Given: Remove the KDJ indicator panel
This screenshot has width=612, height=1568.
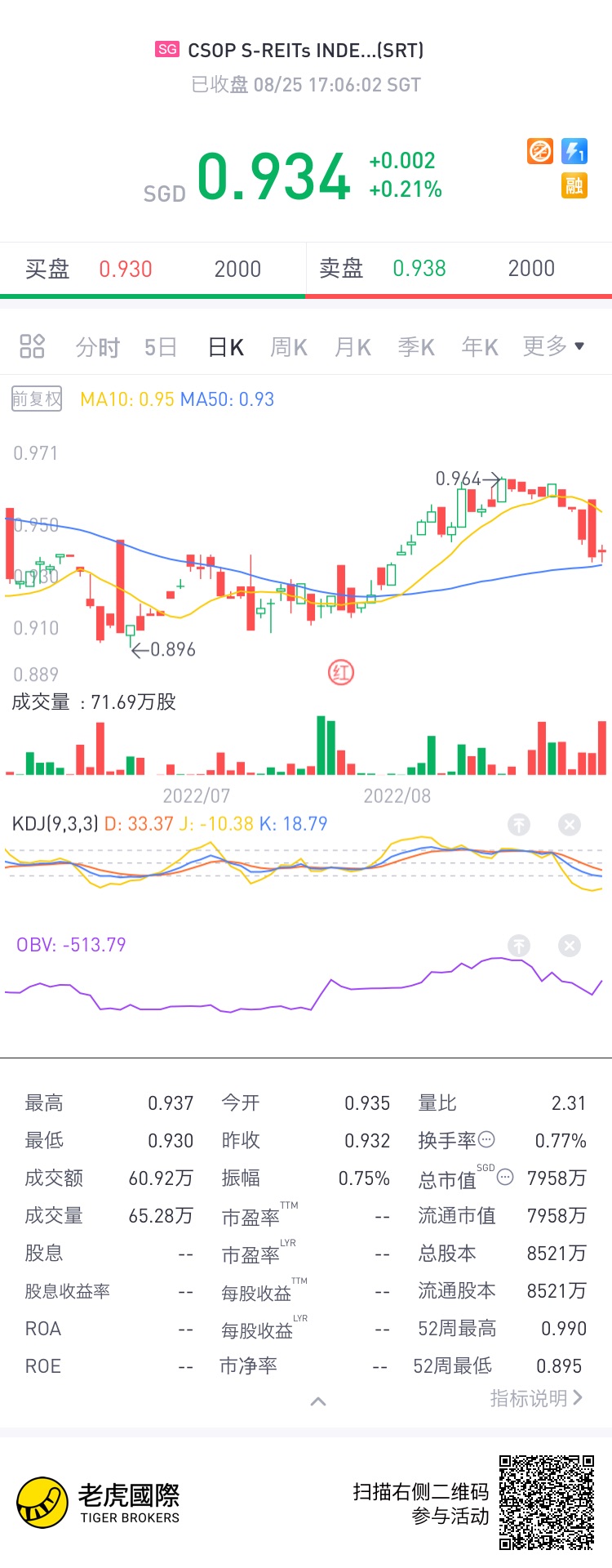Looking at the screenshot, I should 570,825.
